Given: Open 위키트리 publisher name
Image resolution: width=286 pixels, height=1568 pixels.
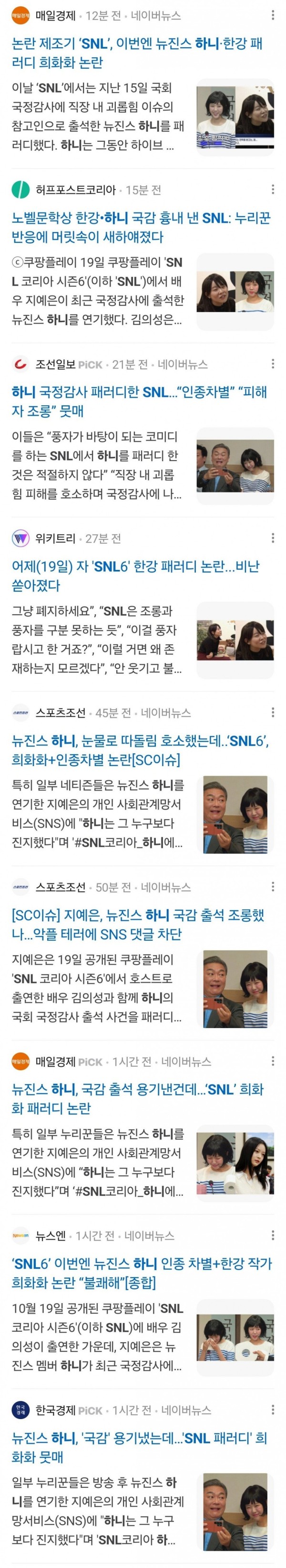Looking at the screenshot, I should tap(55, 538).
